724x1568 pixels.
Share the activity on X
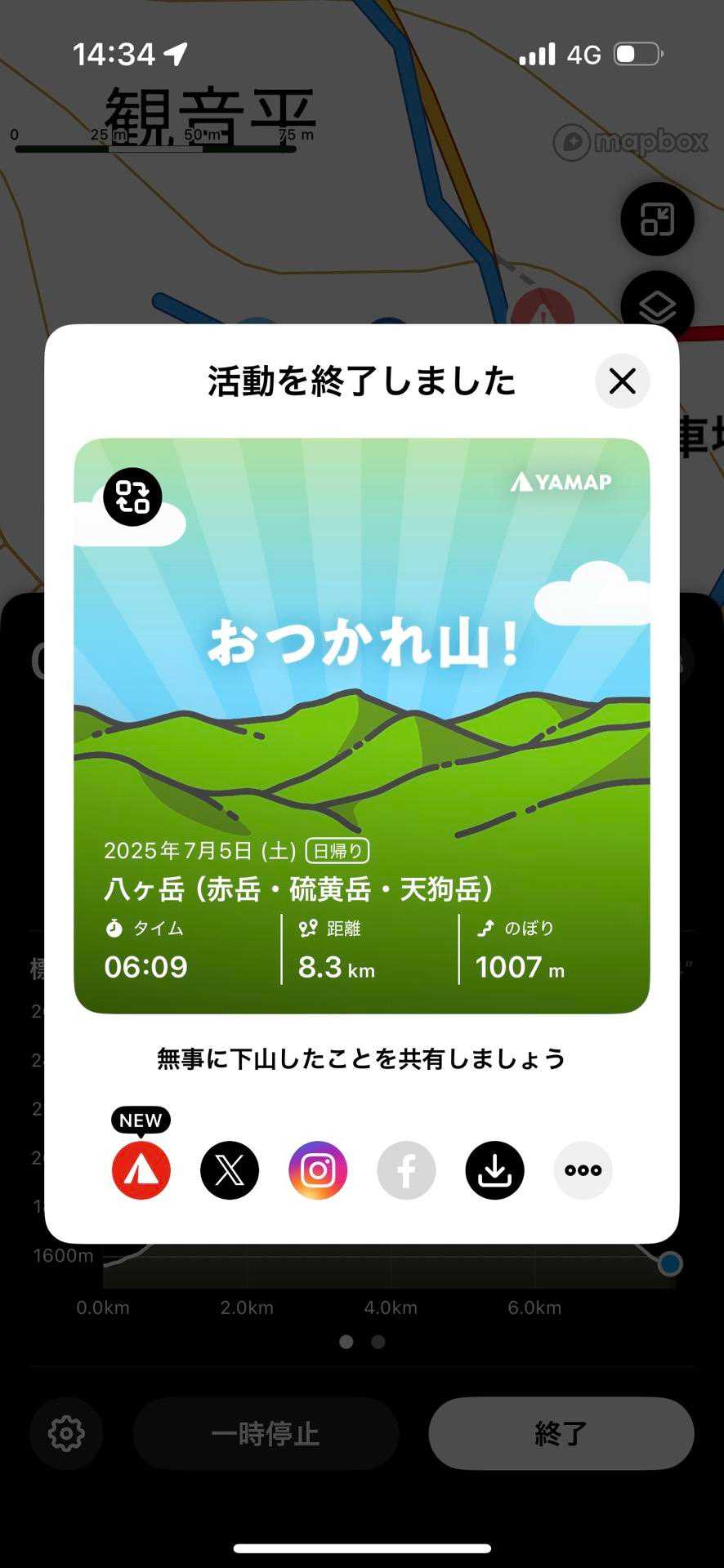point(230,1170)
